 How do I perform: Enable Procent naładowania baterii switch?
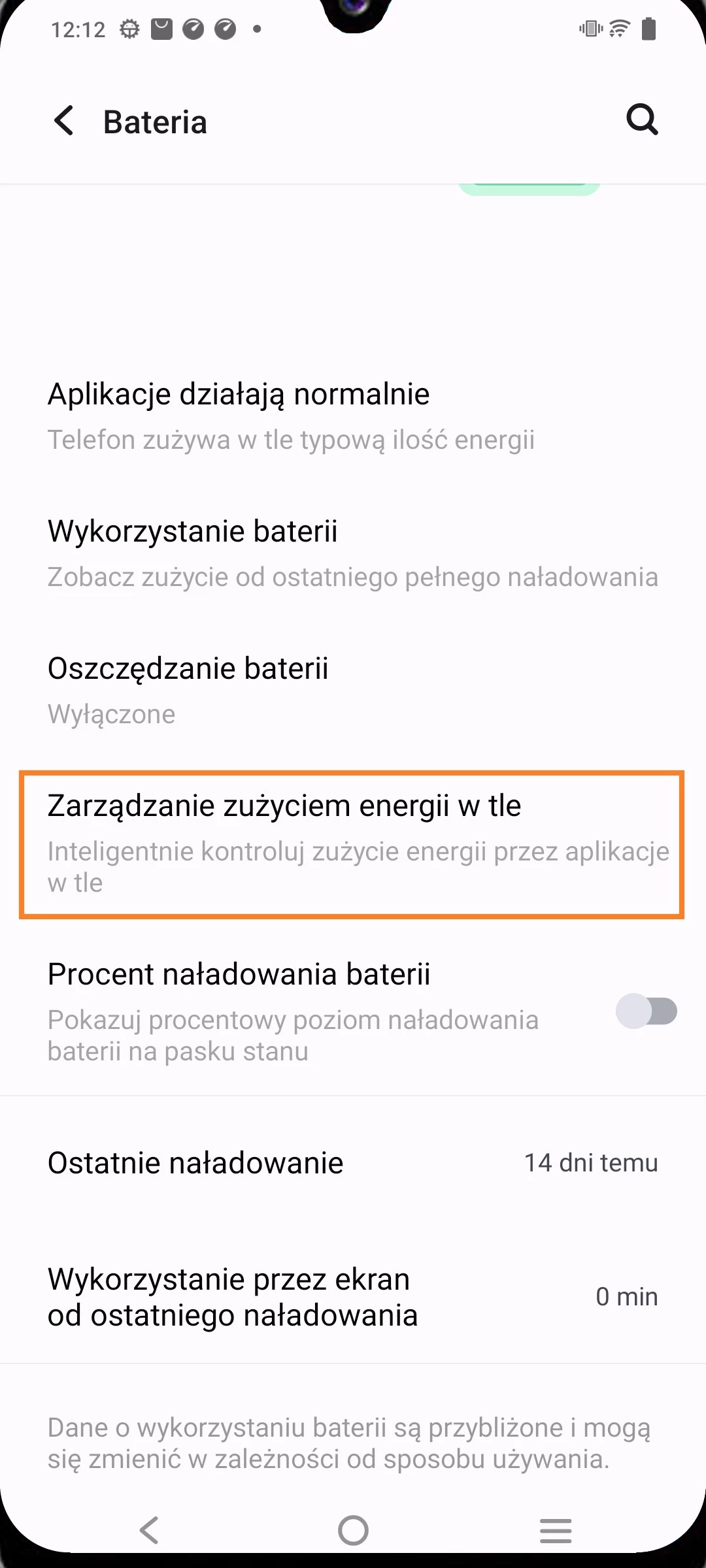pyautogui.click(x=646, y=1011)
